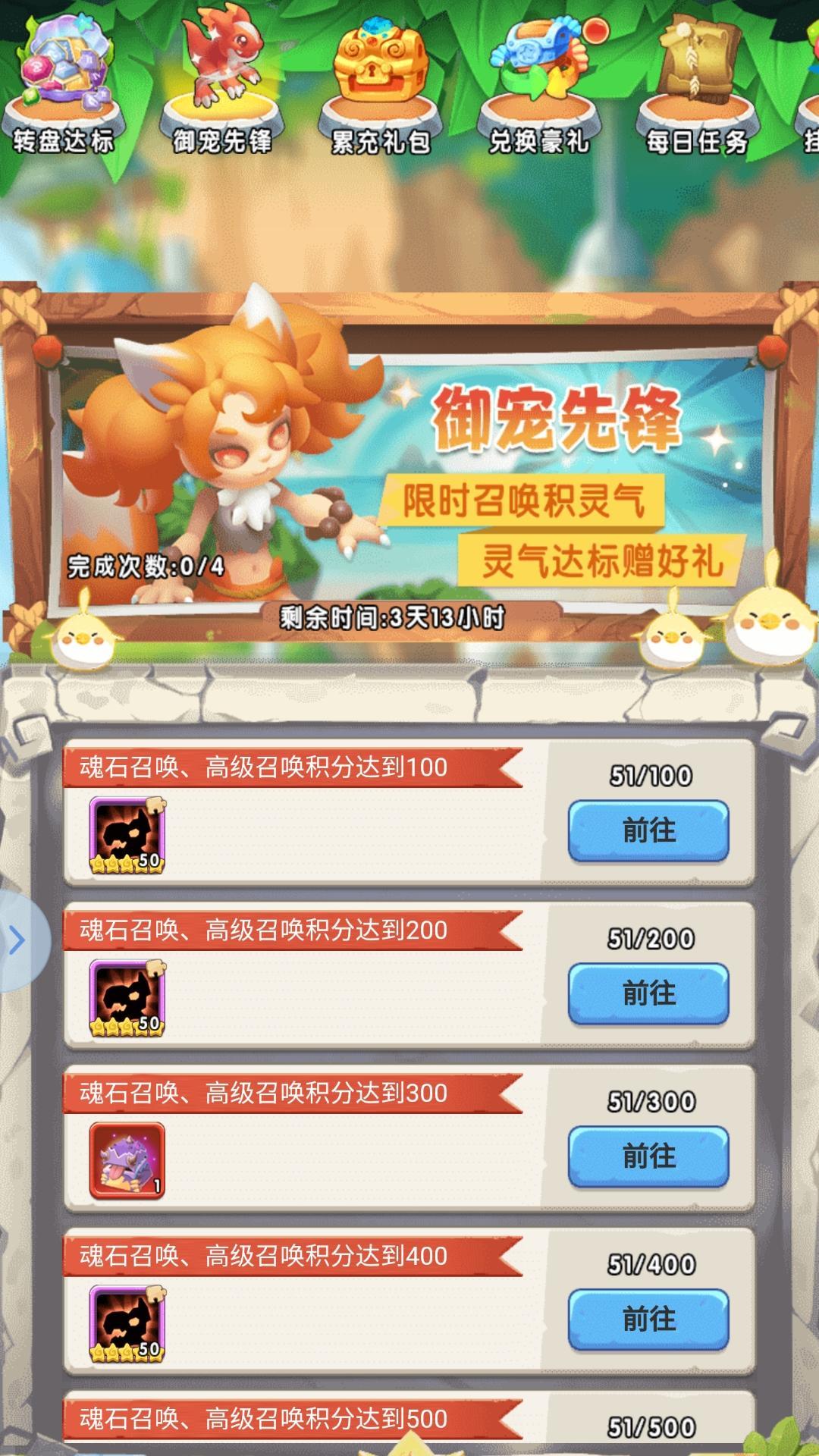Go to summon for the 积分达到300 task
The width and height of the screenshot is (819, 1456).
point(648,1157)
